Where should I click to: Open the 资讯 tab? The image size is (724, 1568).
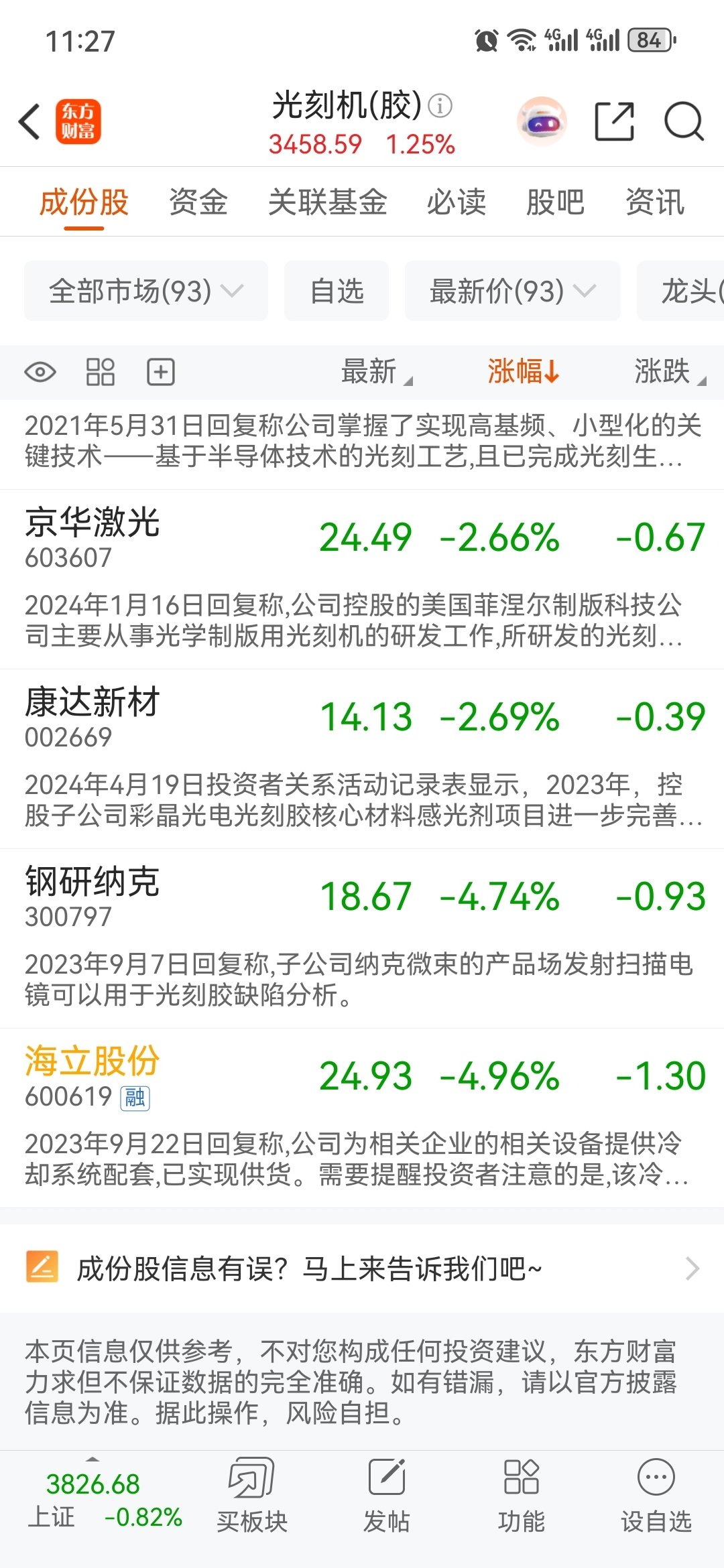tap(655, 202)
